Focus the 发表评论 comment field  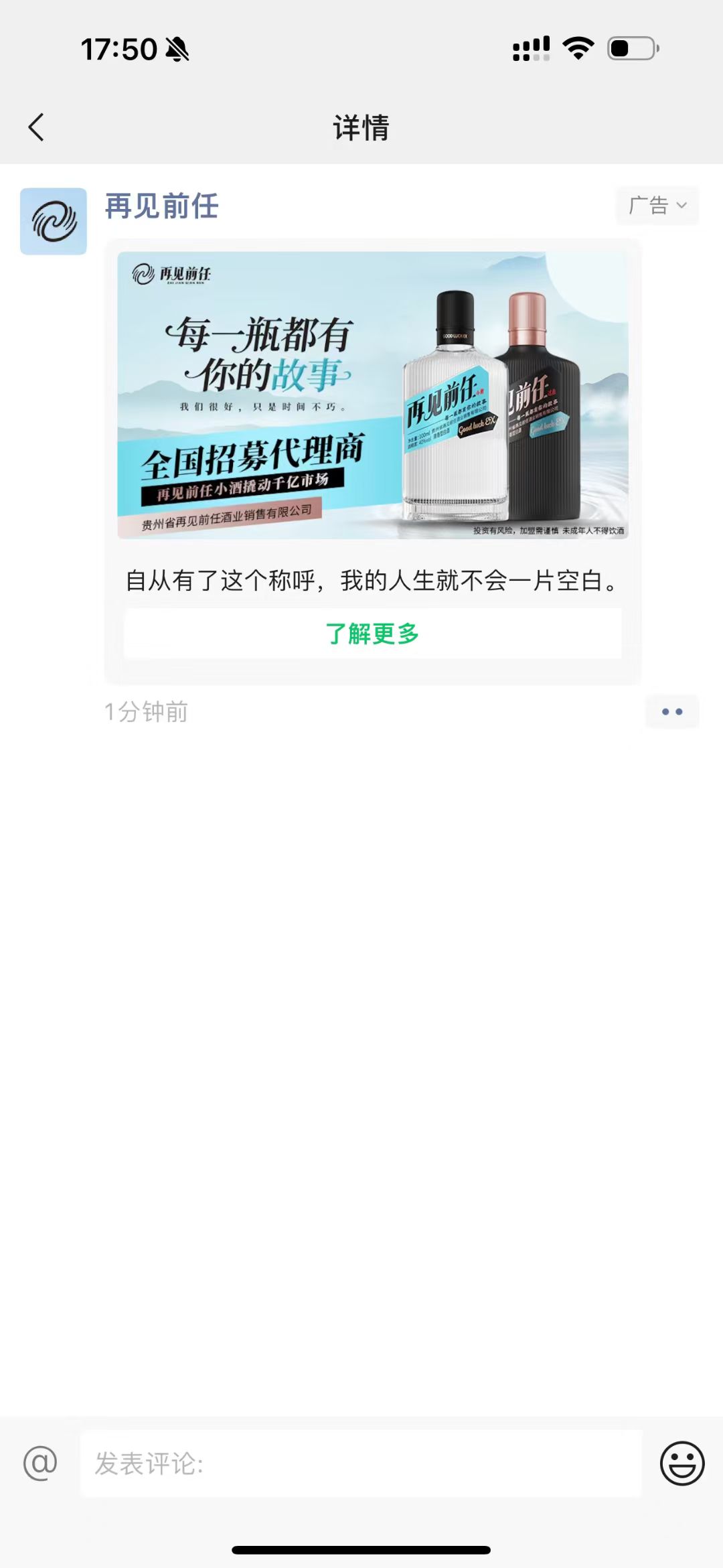point(361,1464)
